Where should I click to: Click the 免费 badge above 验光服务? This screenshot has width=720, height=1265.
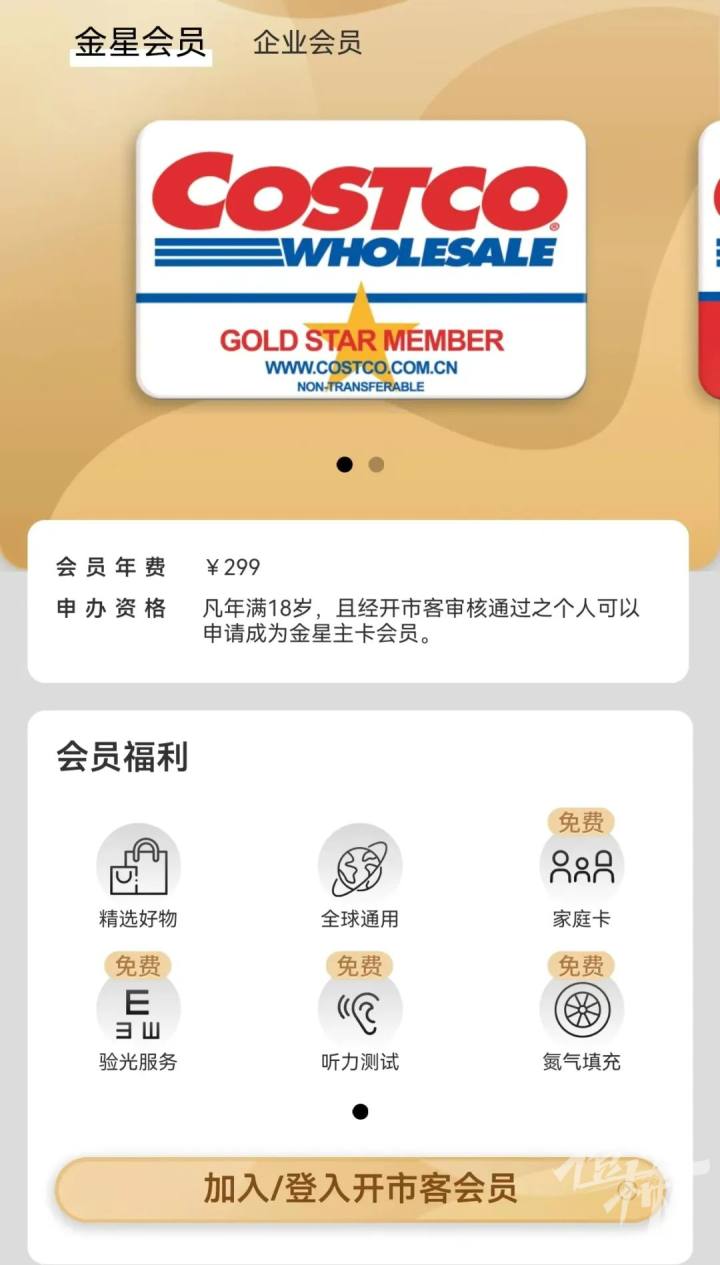(139, 966)
